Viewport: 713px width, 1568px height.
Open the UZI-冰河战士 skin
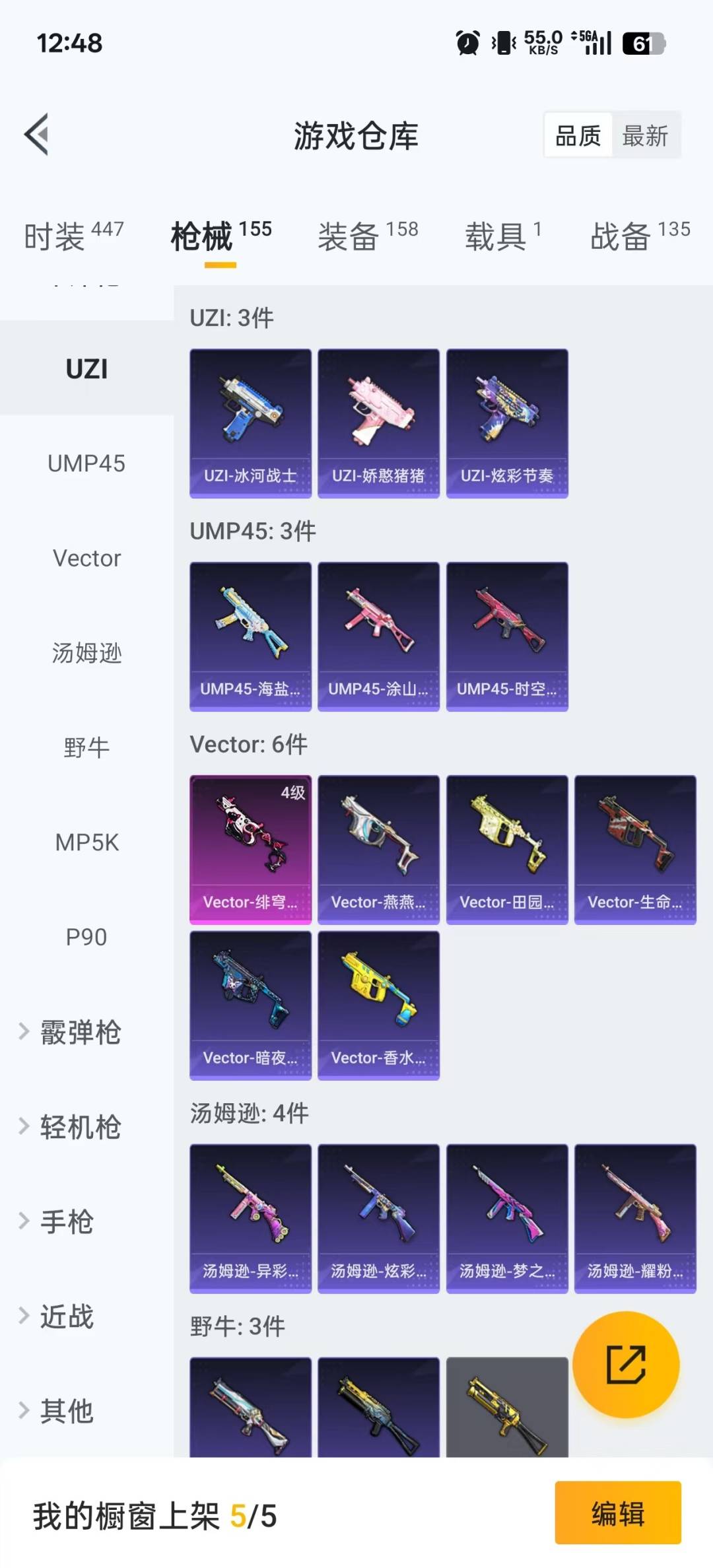[250, 423]
